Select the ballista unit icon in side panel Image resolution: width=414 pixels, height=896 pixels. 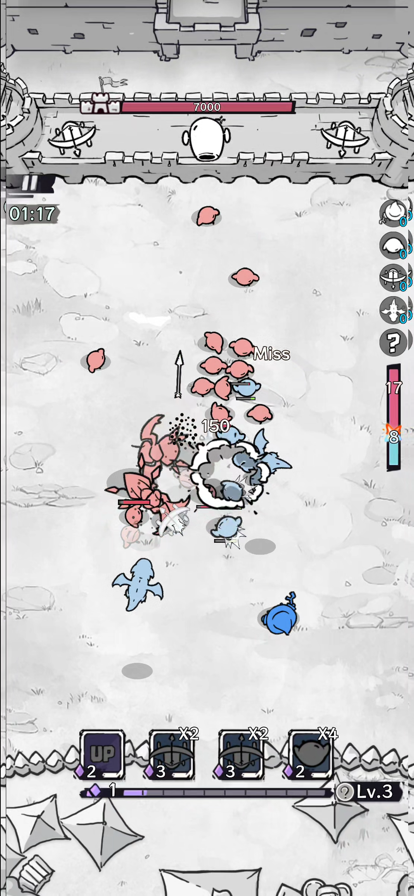pyautogui.click(x=393, y=277)
